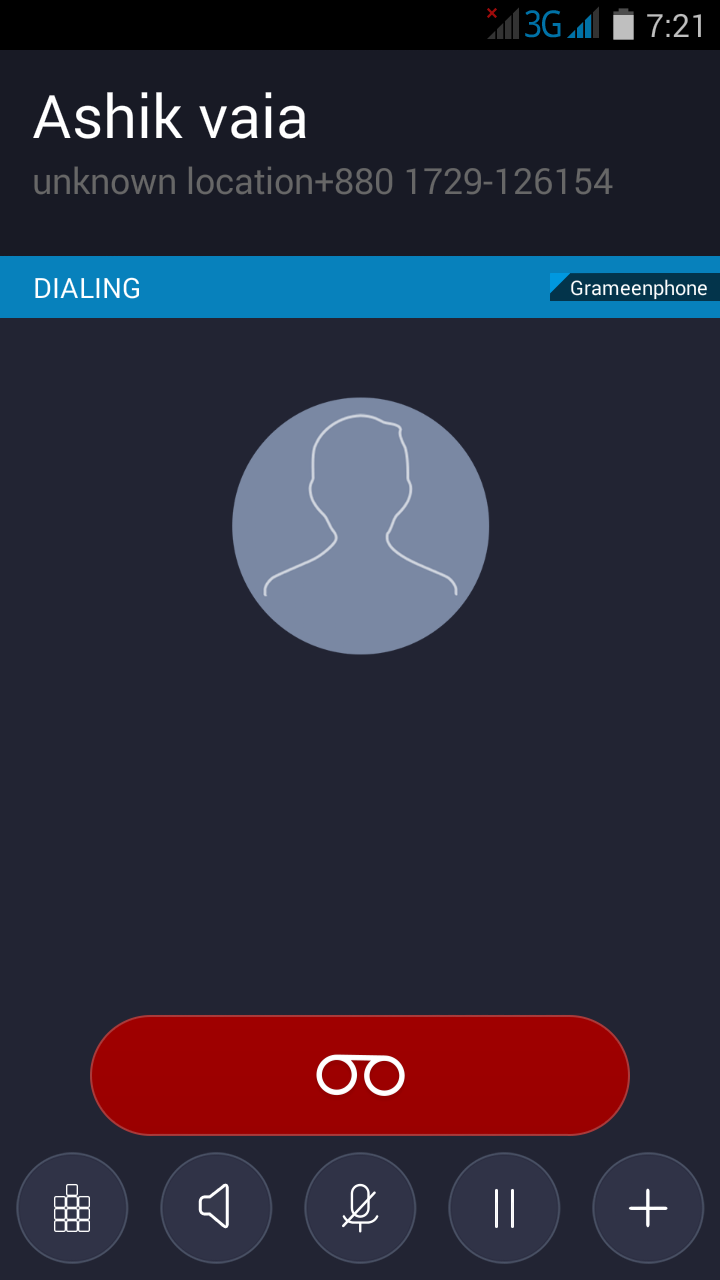Turn on the speakerphone
The height and width of the screenshot is (1280, 720).
[x=216, y=1208]
